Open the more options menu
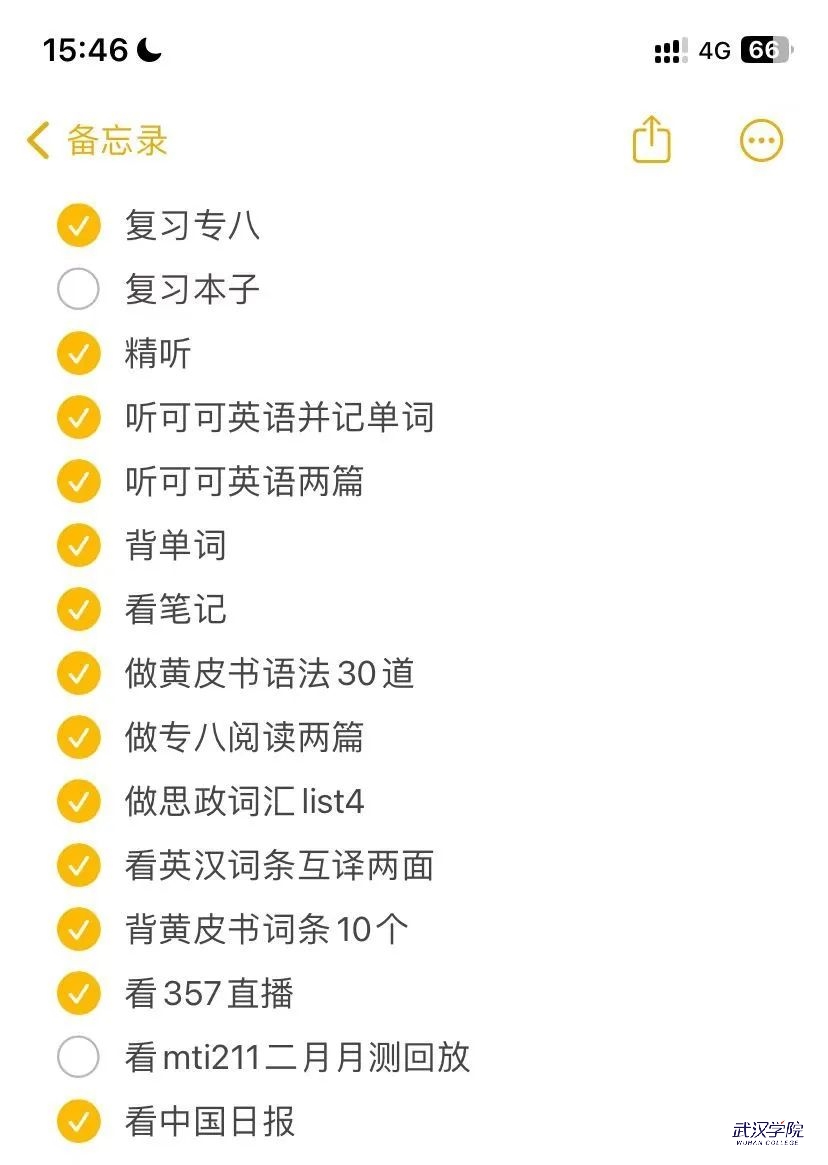The height and width of the screenshot is (1165, 828). tap(761, 141)
